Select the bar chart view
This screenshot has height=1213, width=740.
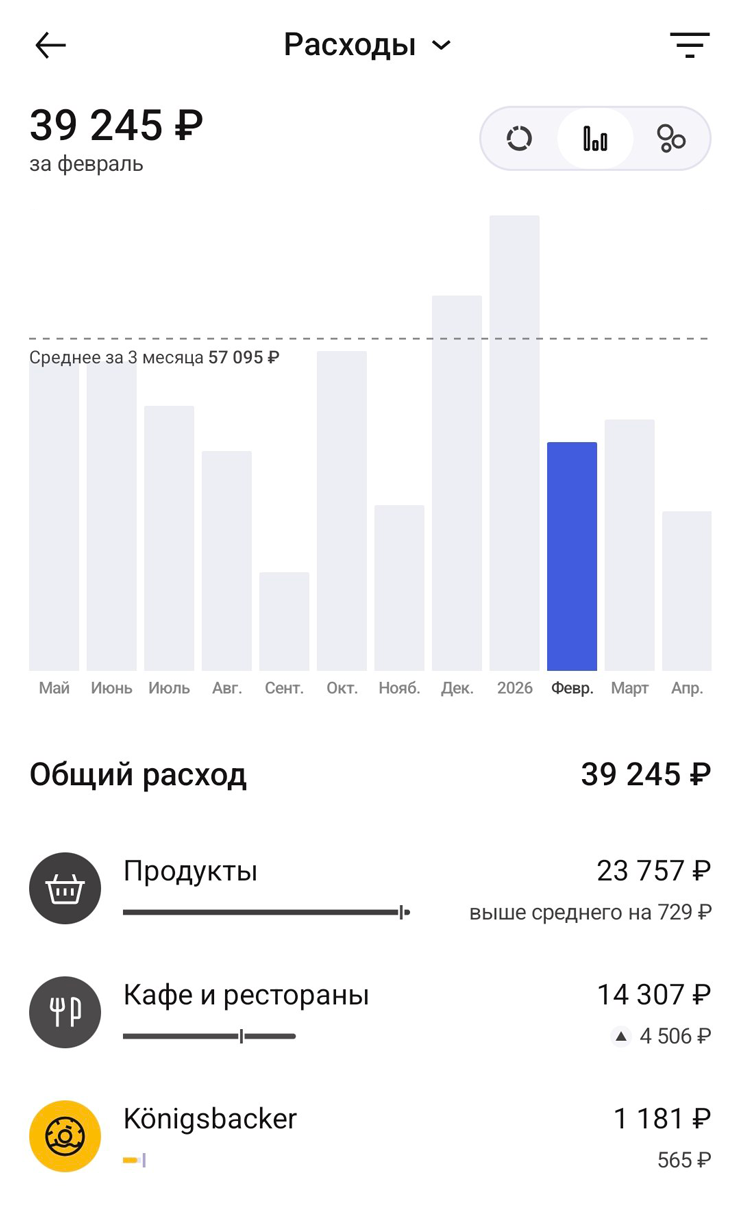(x=595, y=139)
